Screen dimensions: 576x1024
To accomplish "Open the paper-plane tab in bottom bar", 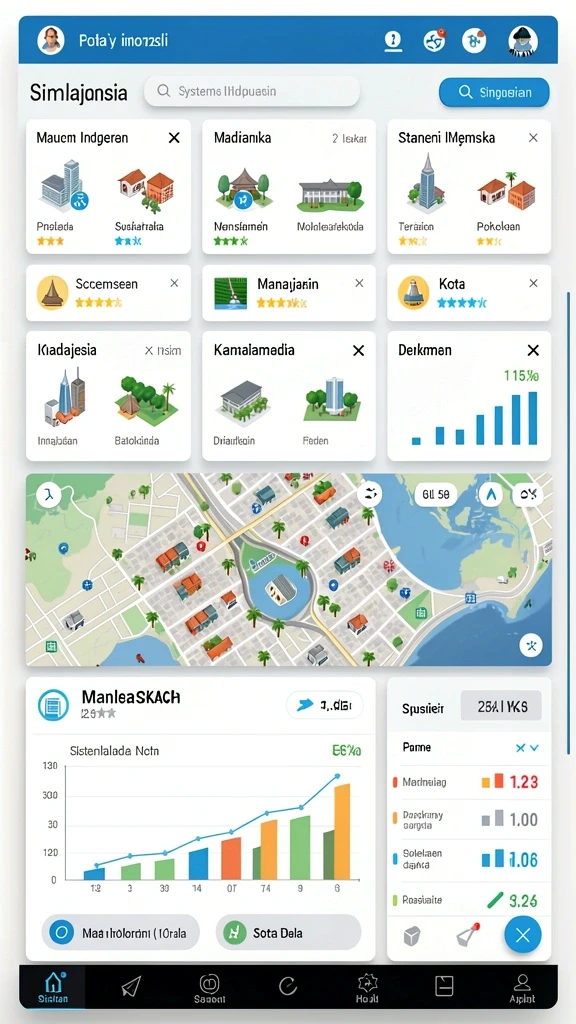I will pos(131,986).
